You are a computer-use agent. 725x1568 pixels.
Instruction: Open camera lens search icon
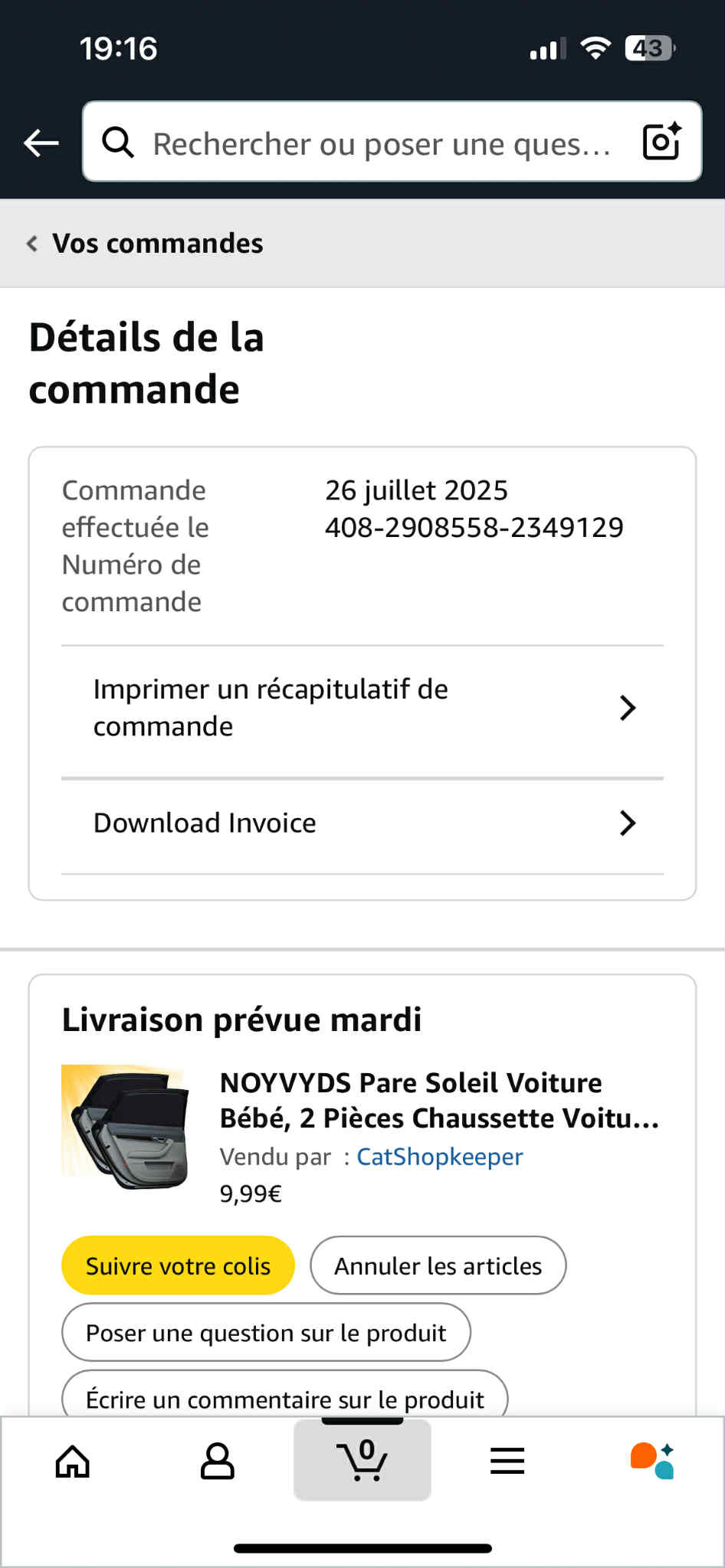[x=661, y=142]
